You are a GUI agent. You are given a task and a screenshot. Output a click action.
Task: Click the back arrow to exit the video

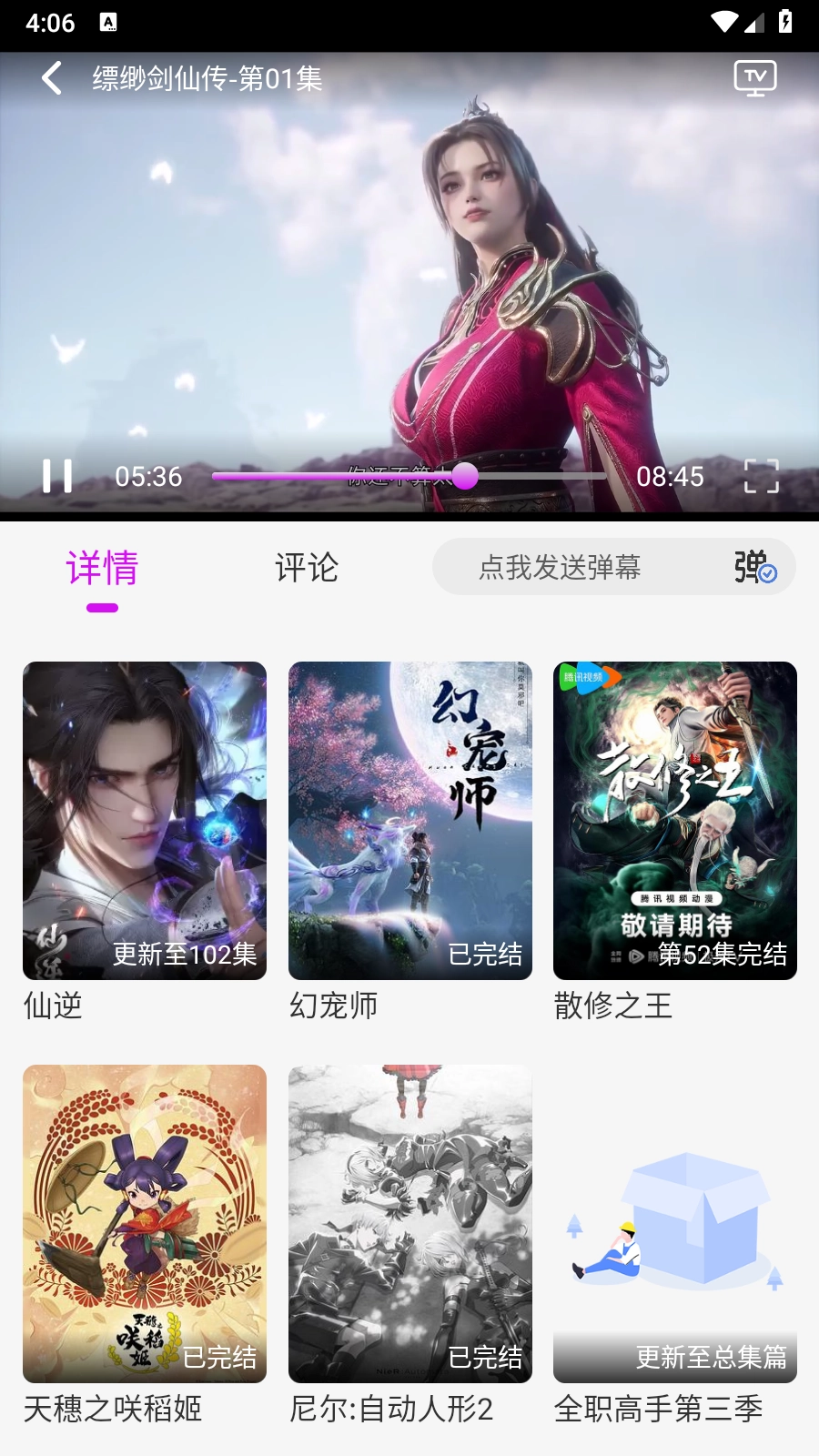pos(50,79)
